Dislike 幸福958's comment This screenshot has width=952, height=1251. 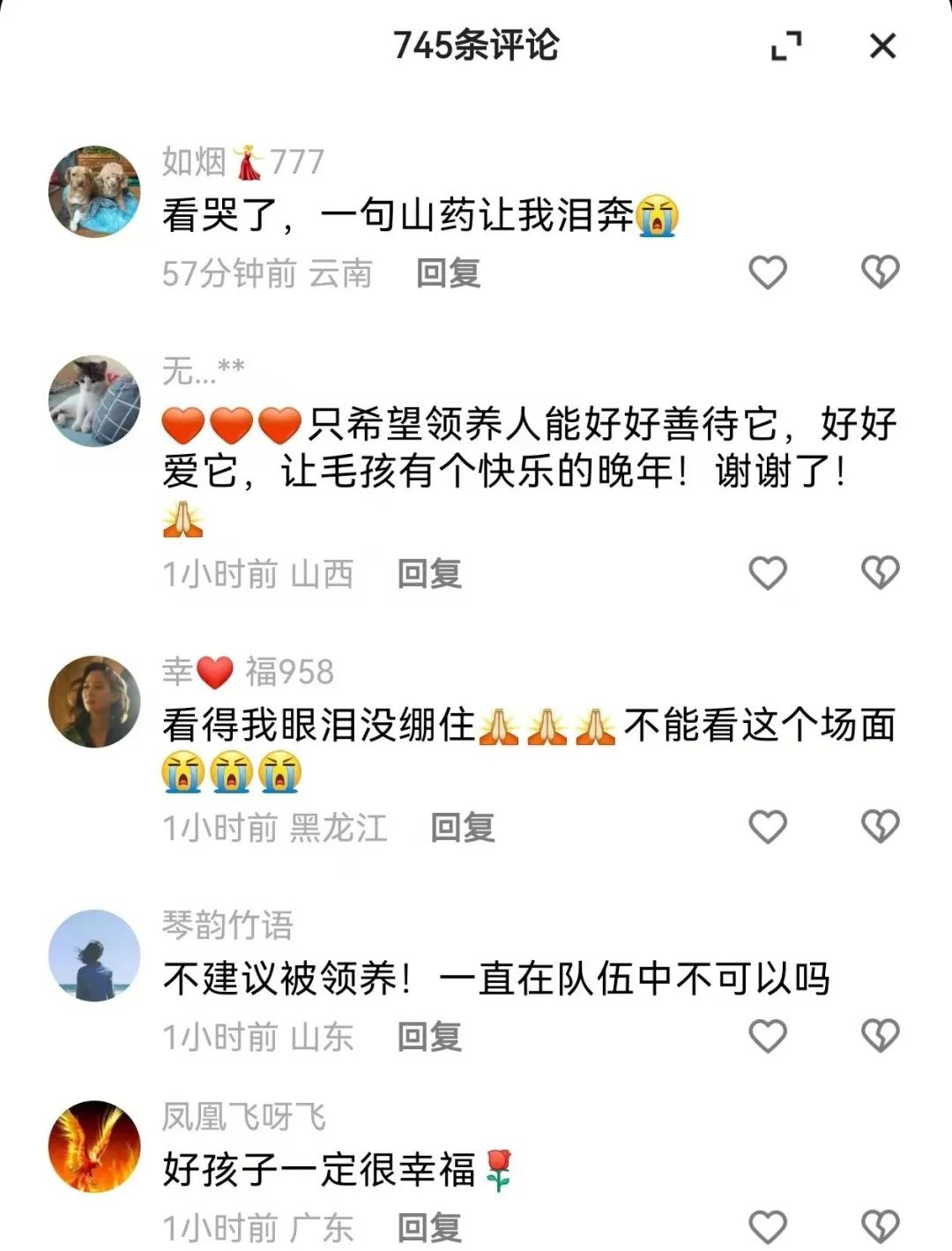(x=880, y=827)
